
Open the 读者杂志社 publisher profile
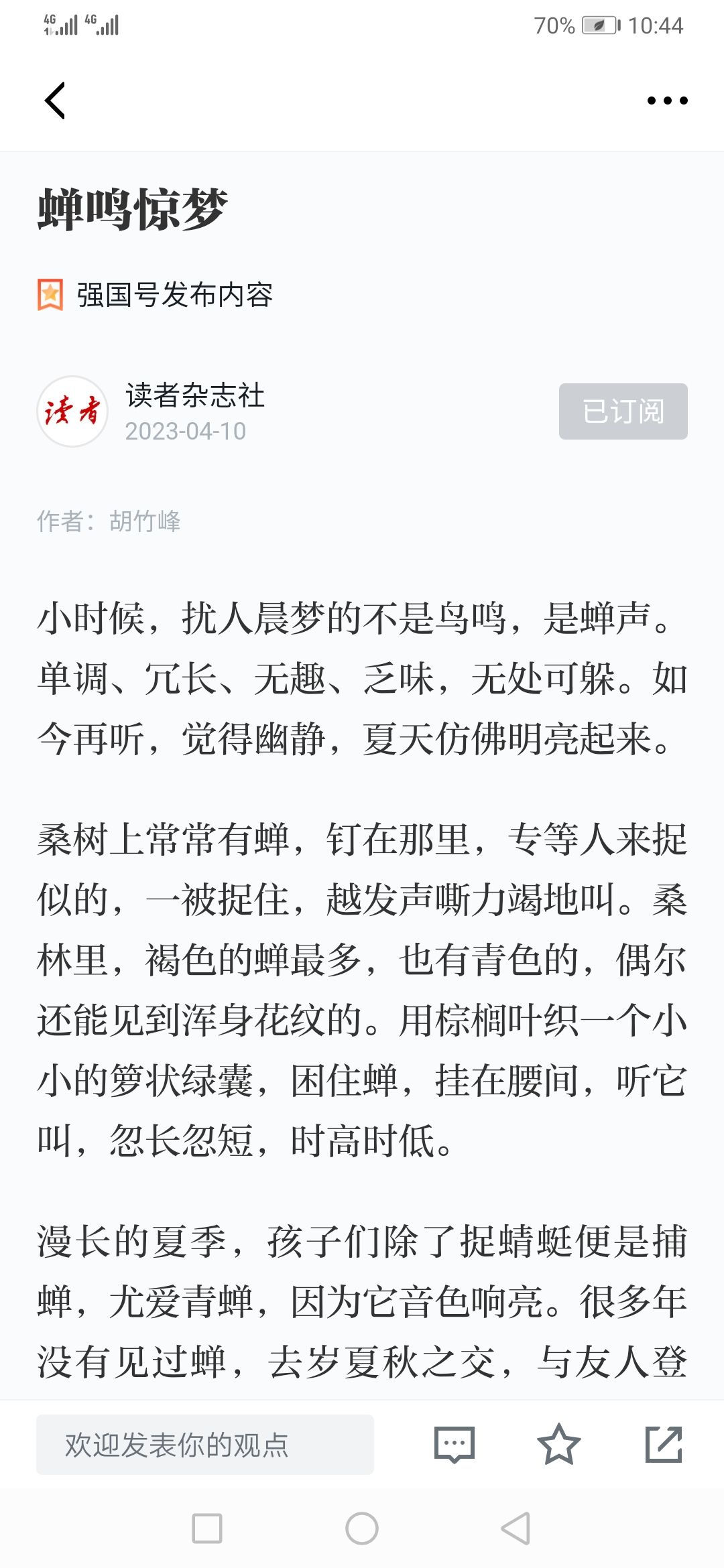click(x=194, y=395)
